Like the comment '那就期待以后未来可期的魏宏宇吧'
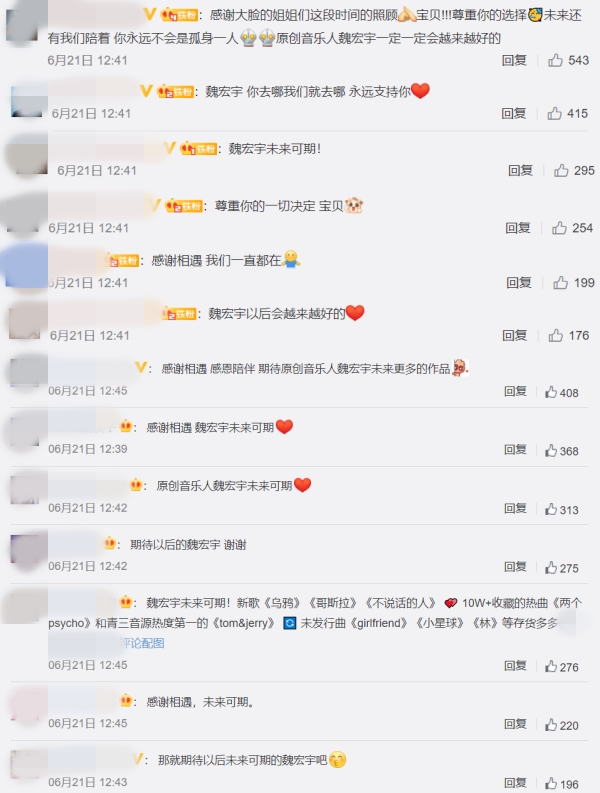600x793 pixels. pos(551,784)
